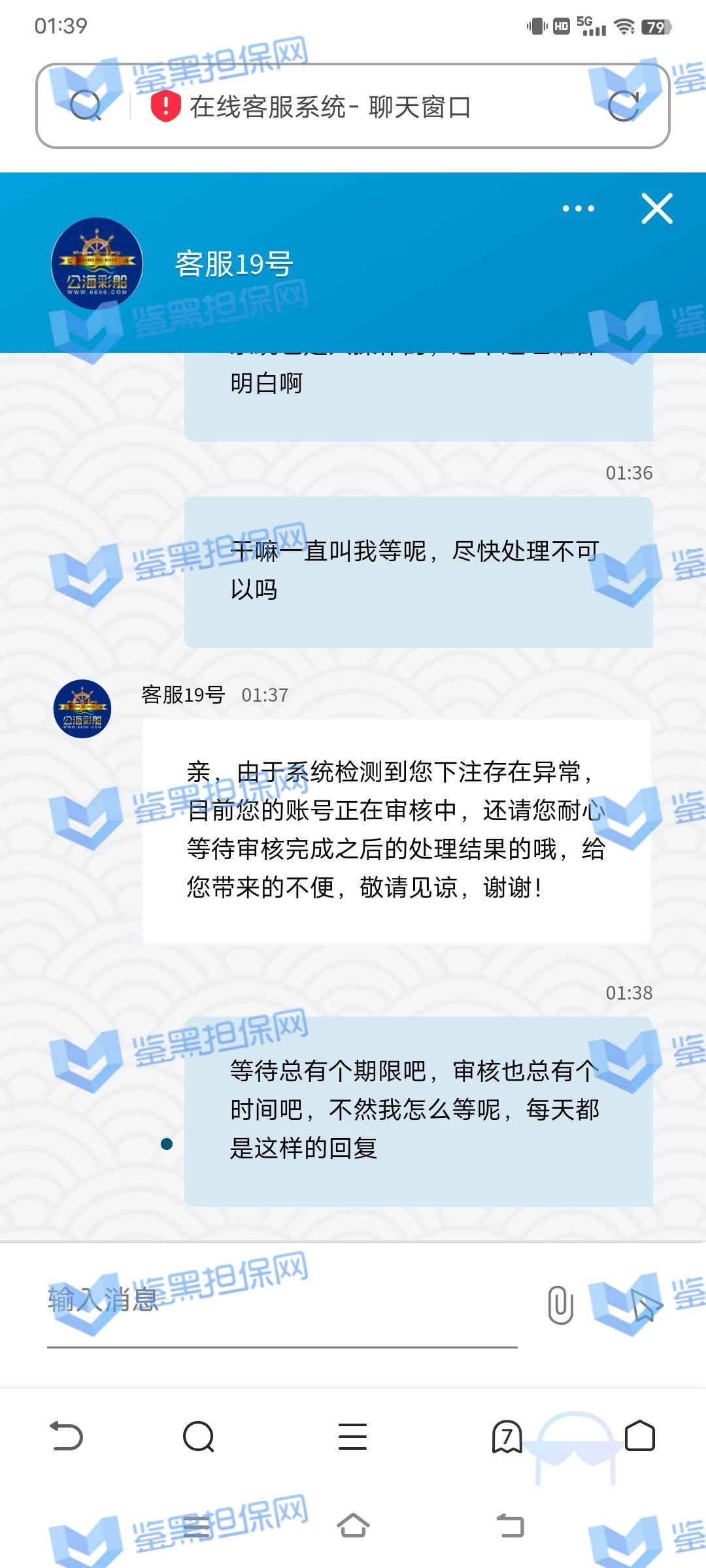Send the message with the arrow icon

coord(645,1305)
